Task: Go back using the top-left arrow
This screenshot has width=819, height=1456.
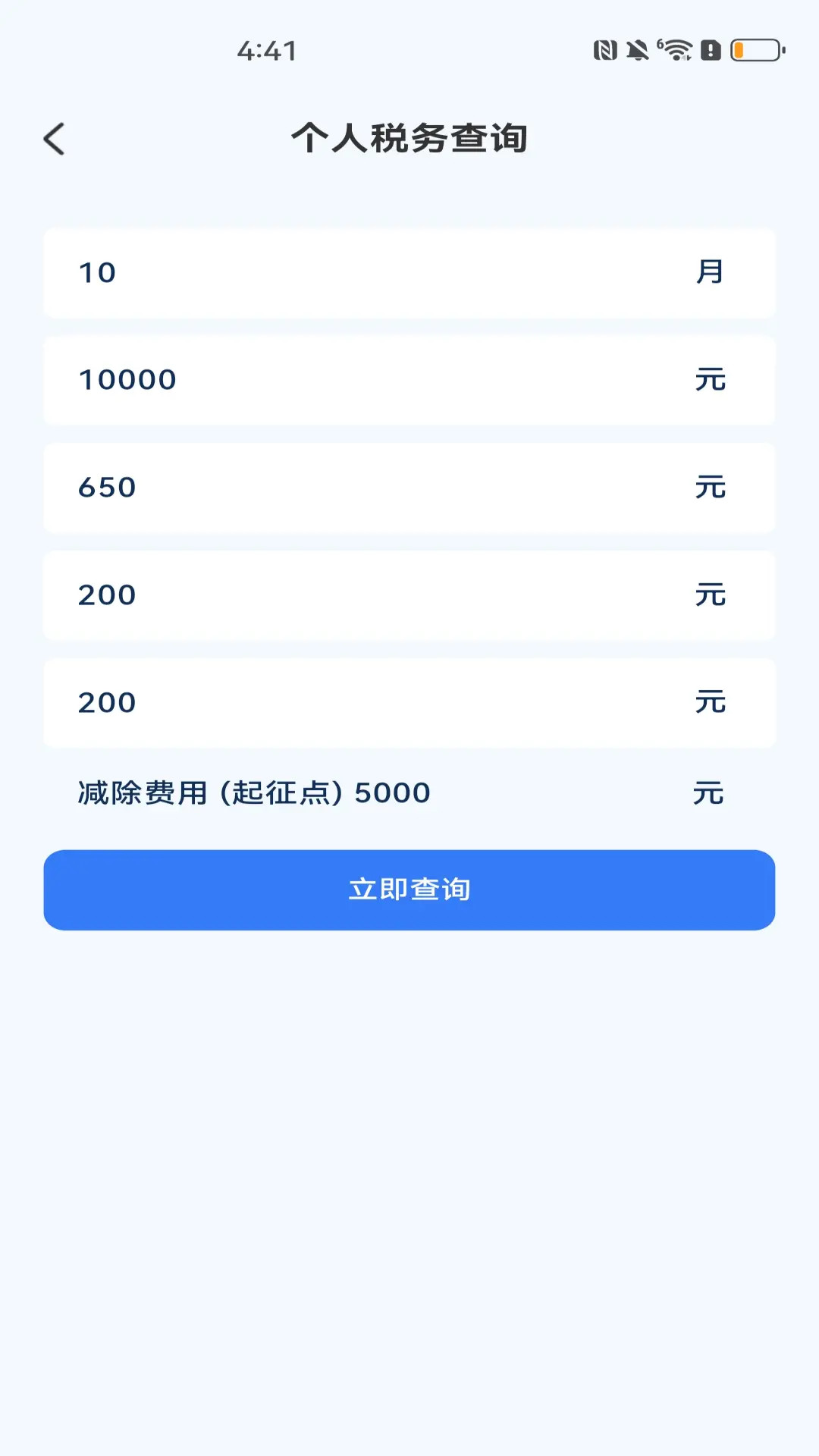Action: coord(55,140)
